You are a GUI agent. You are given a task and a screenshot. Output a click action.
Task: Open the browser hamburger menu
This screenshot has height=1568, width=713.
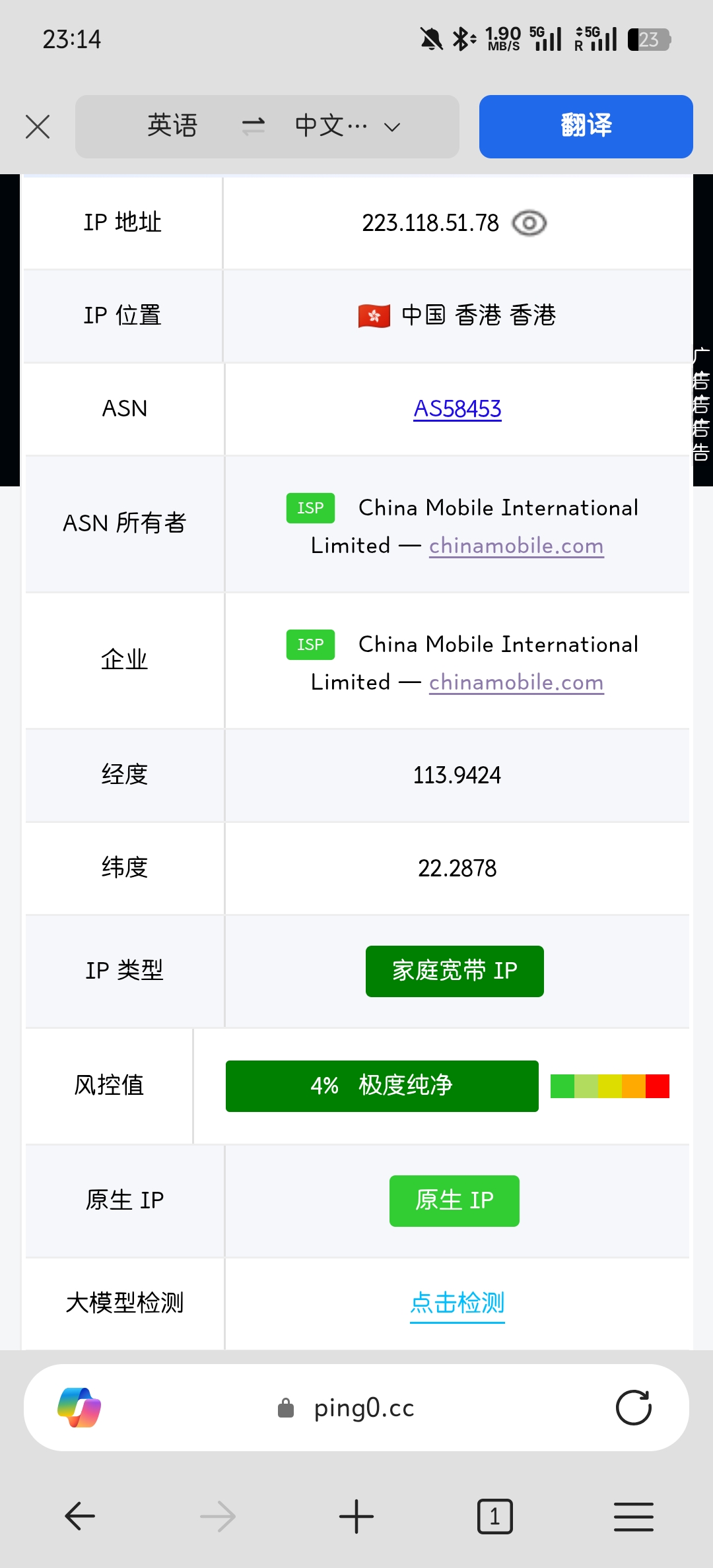[633, 1517]
